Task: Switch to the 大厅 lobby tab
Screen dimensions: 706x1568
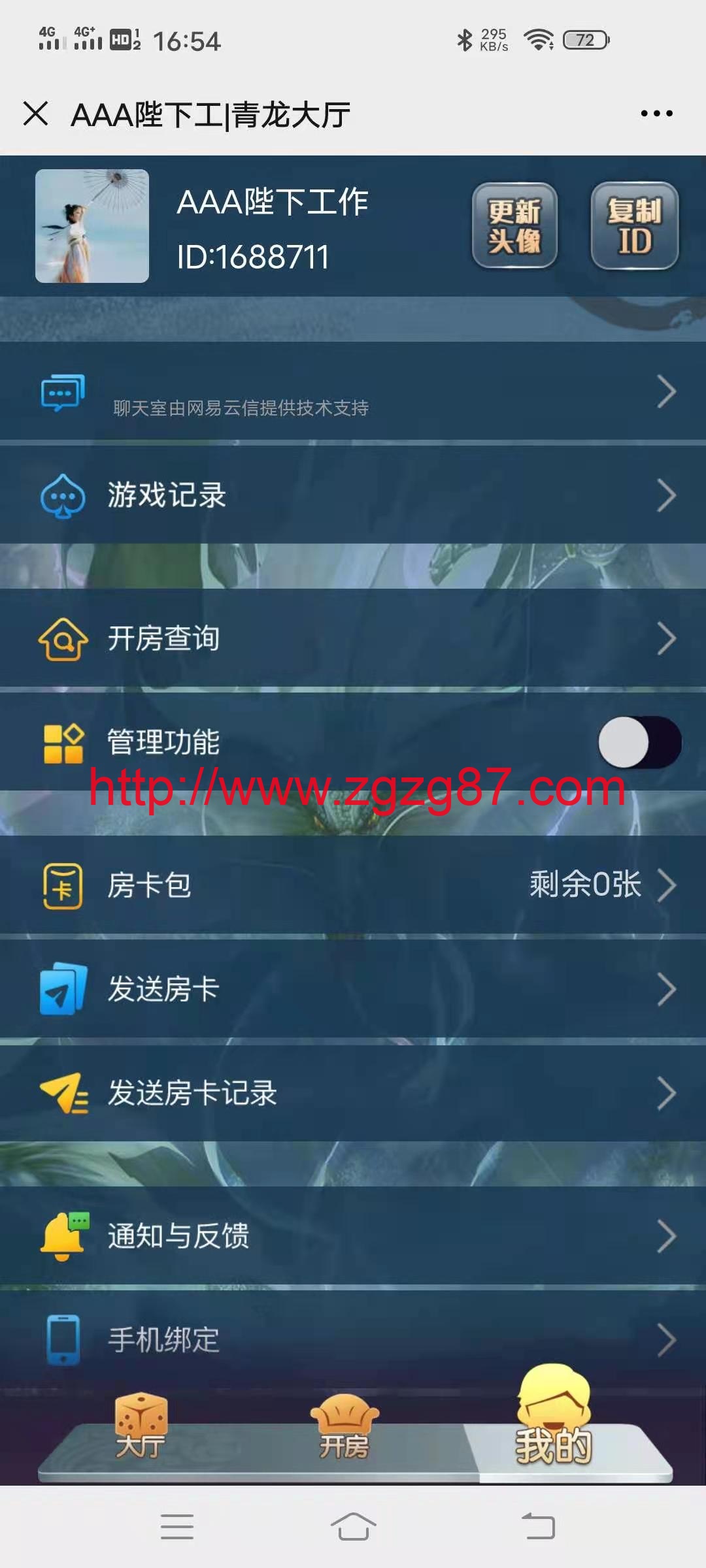Action: tap(141, 1431)
